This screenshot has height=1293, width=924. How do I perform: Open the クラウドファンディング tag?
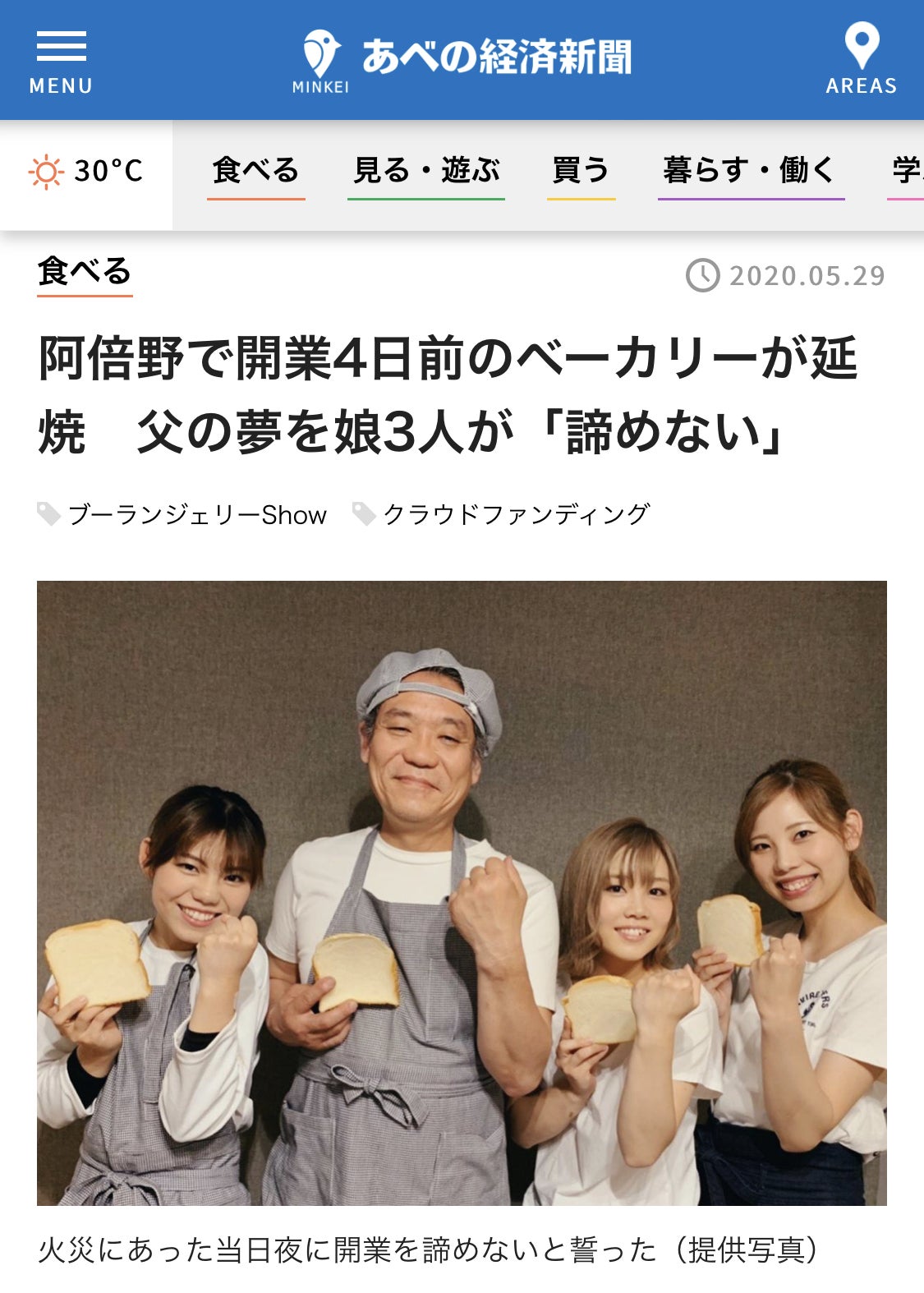[516, 515]
